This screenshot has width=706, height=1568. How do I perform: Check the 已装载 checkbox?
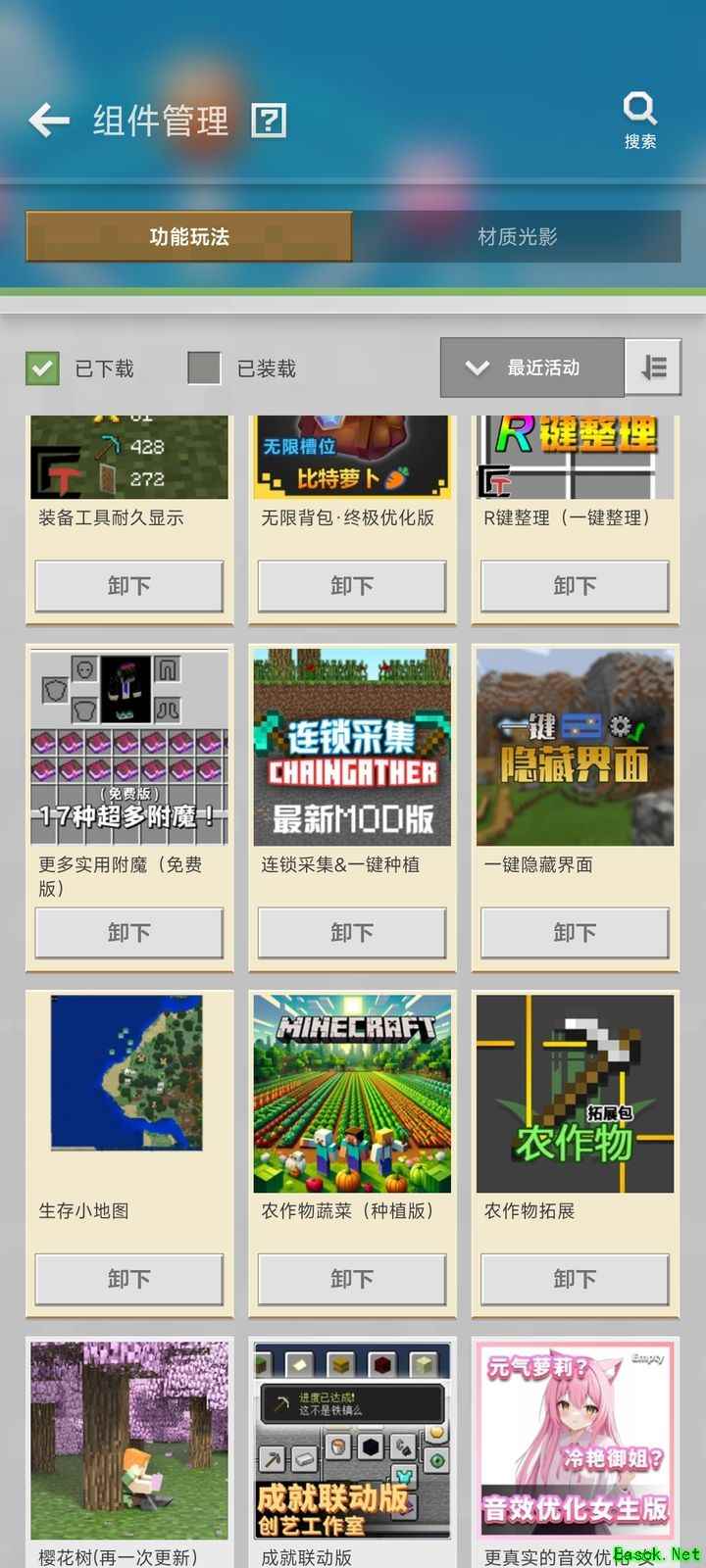pyautogui.click(x=204, y=368)
